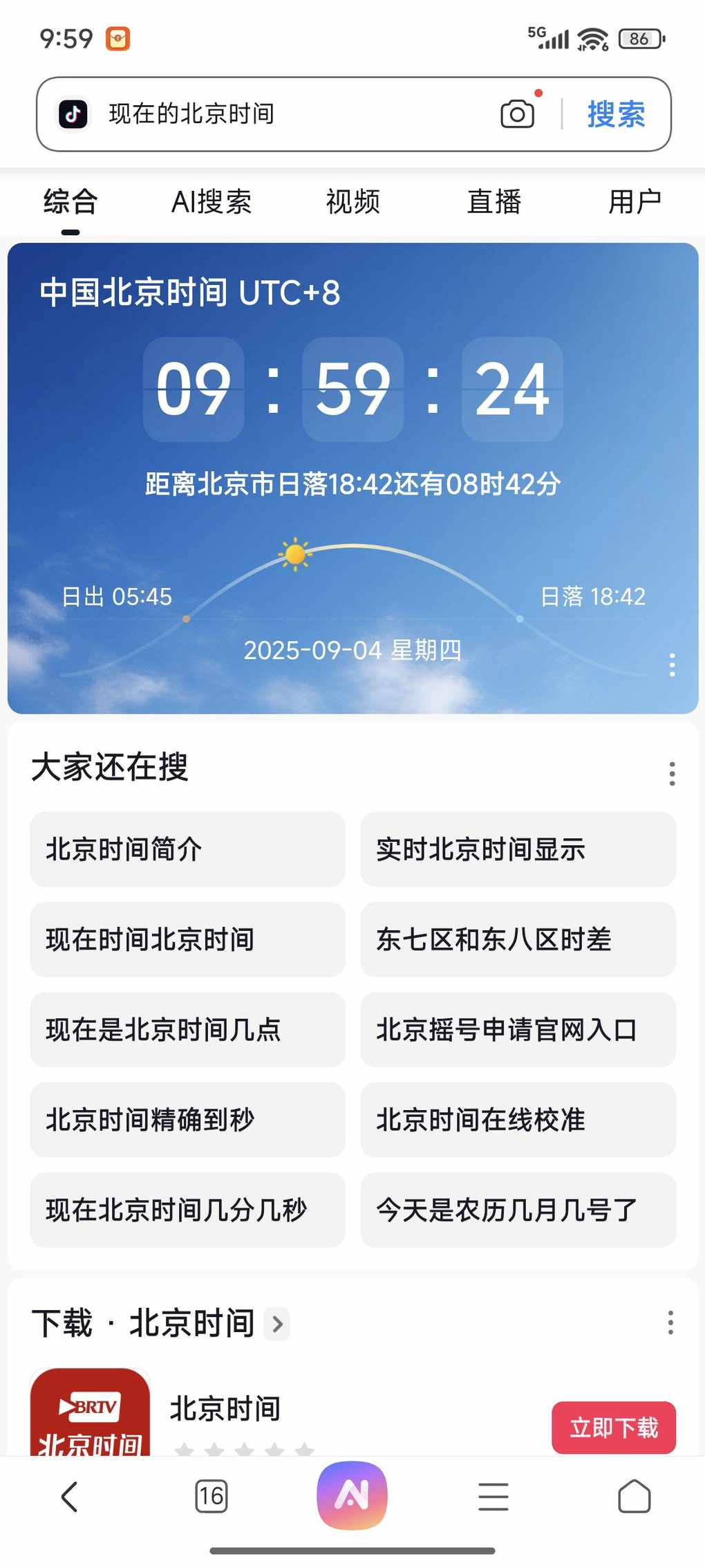Image resolution: width=705 pixels, height=1568 pixels.
Task: Go back with the bottom back arrow
Action: pyautogui.click(x=70, y=1497)
